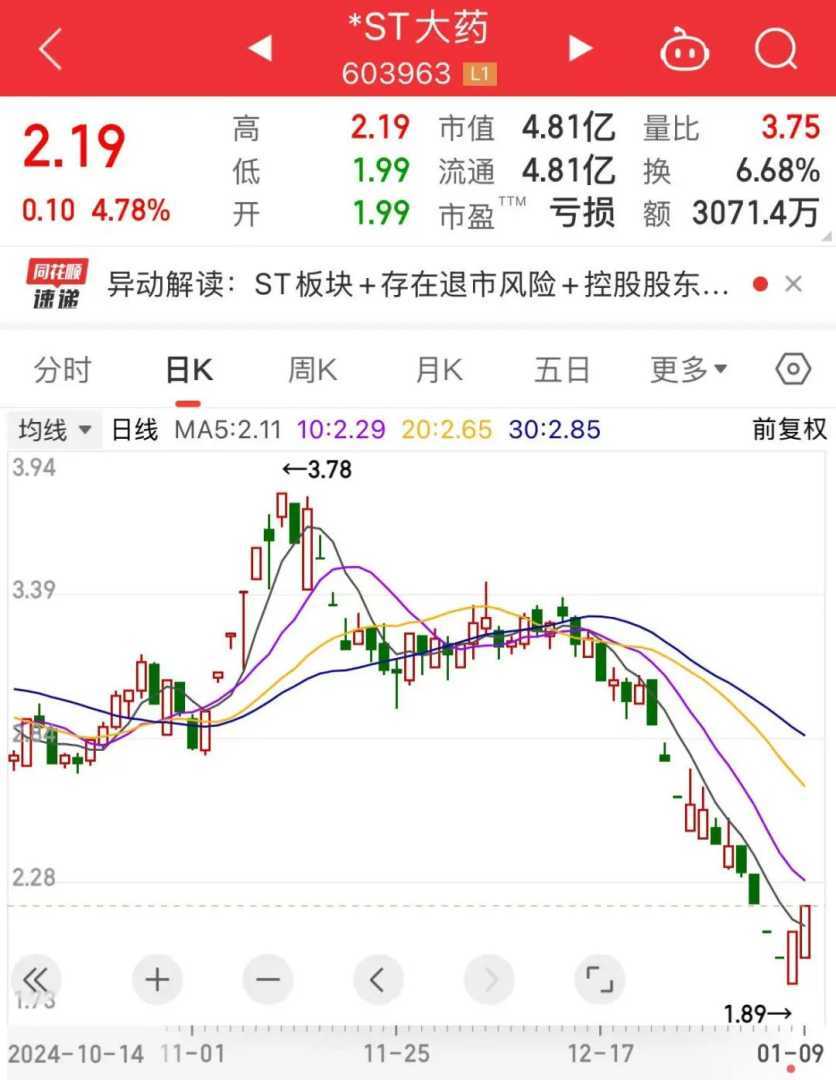Open stock search
836x1080 pixels.
(776, 48)
